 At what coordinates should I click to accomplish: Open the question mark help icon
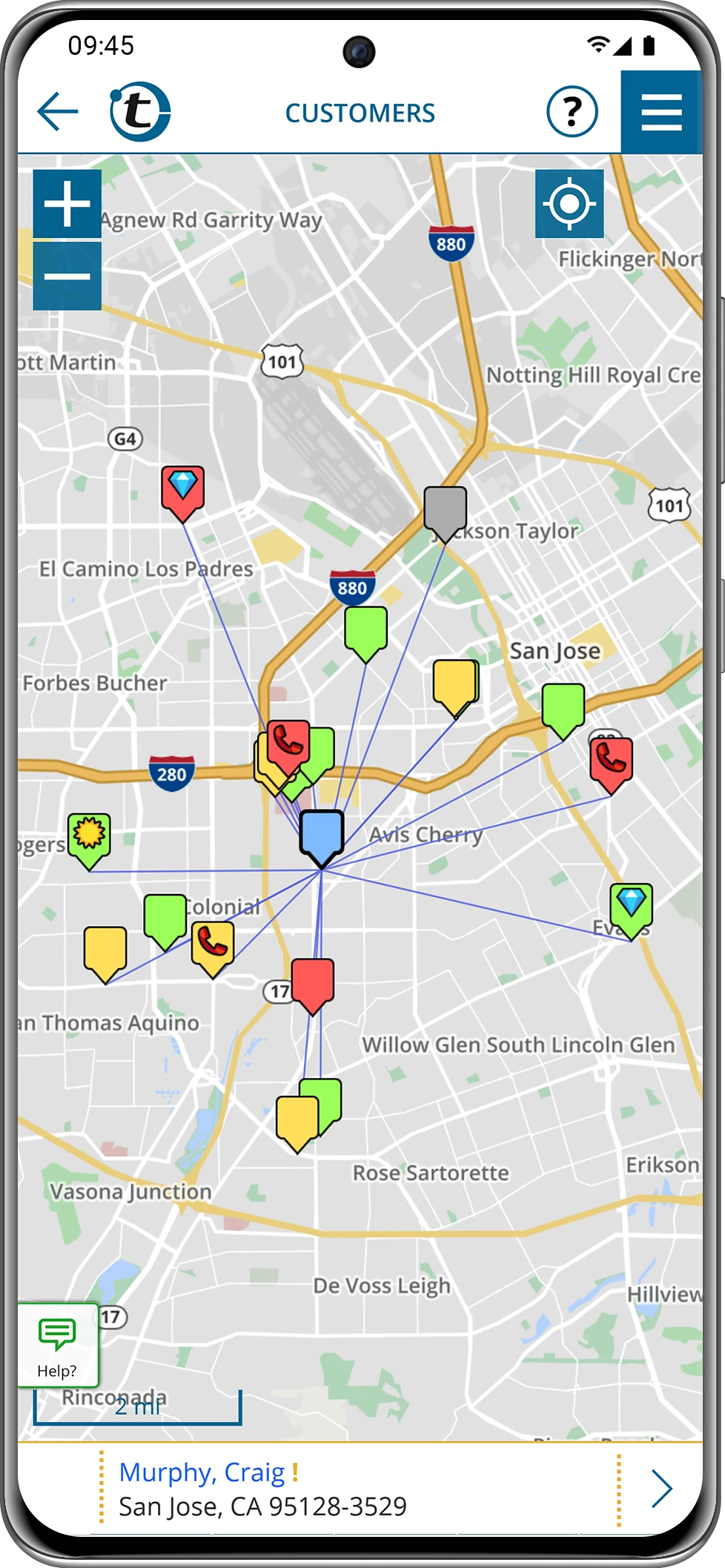point(572,112)
